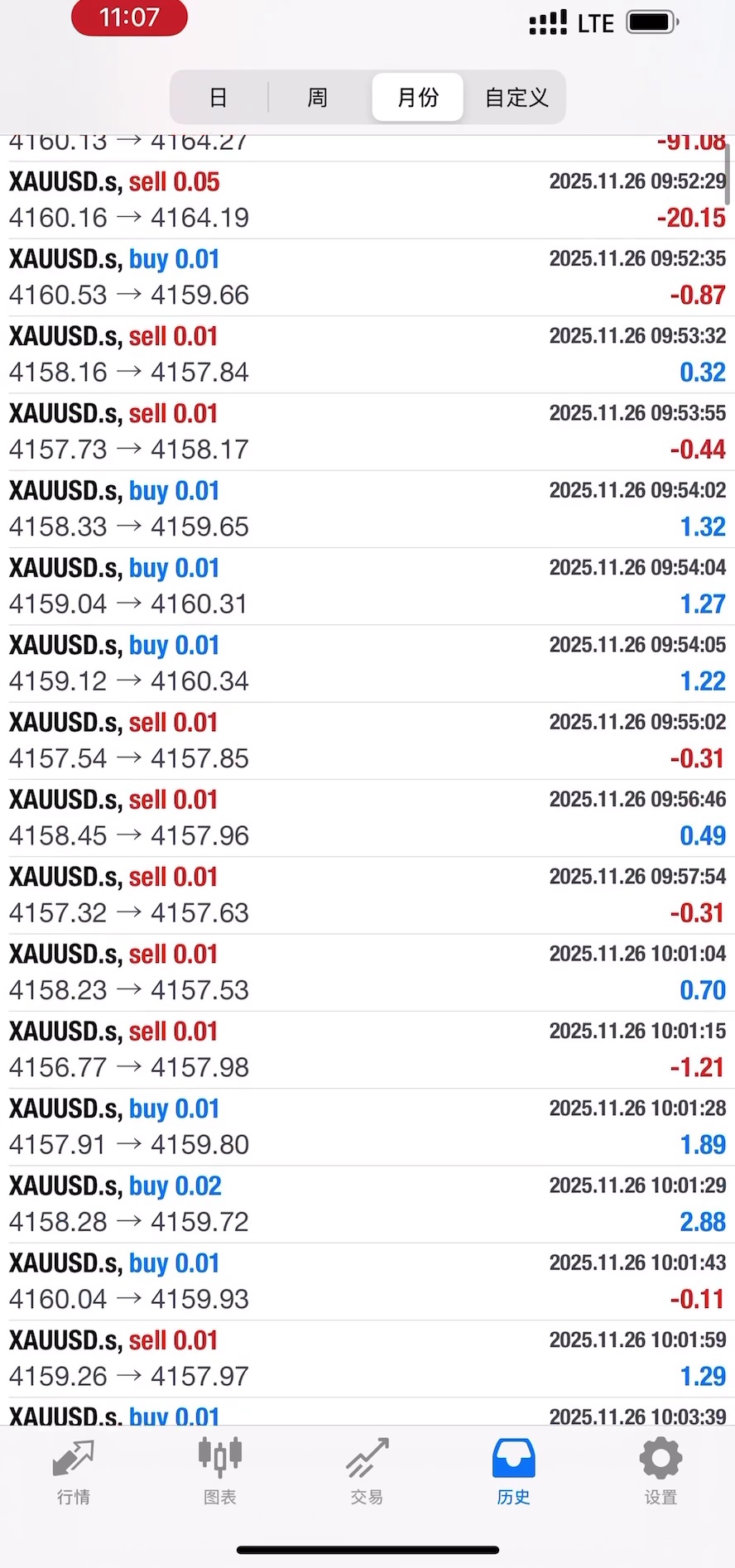
Task: Choose the 自定义 custom period tab
Action: click(x=516, y=98)
